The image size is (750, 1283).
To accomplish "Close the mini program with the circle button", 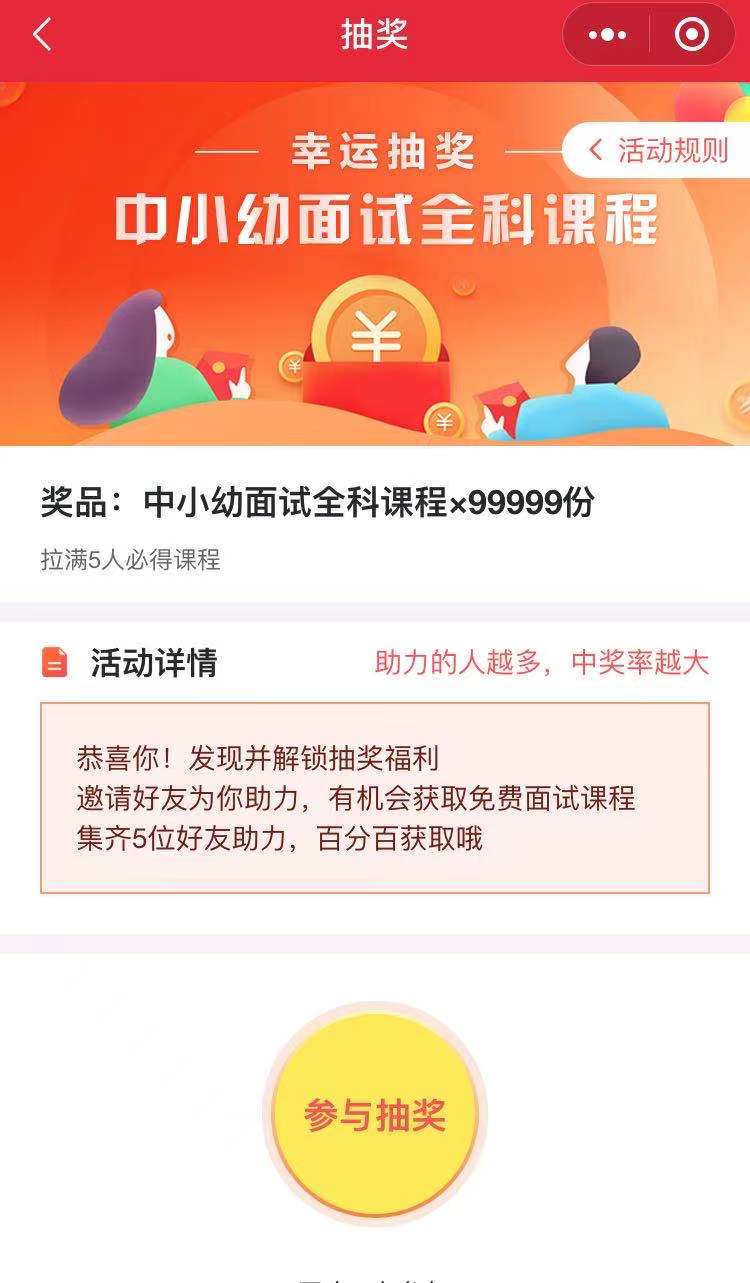I will 692,35.
